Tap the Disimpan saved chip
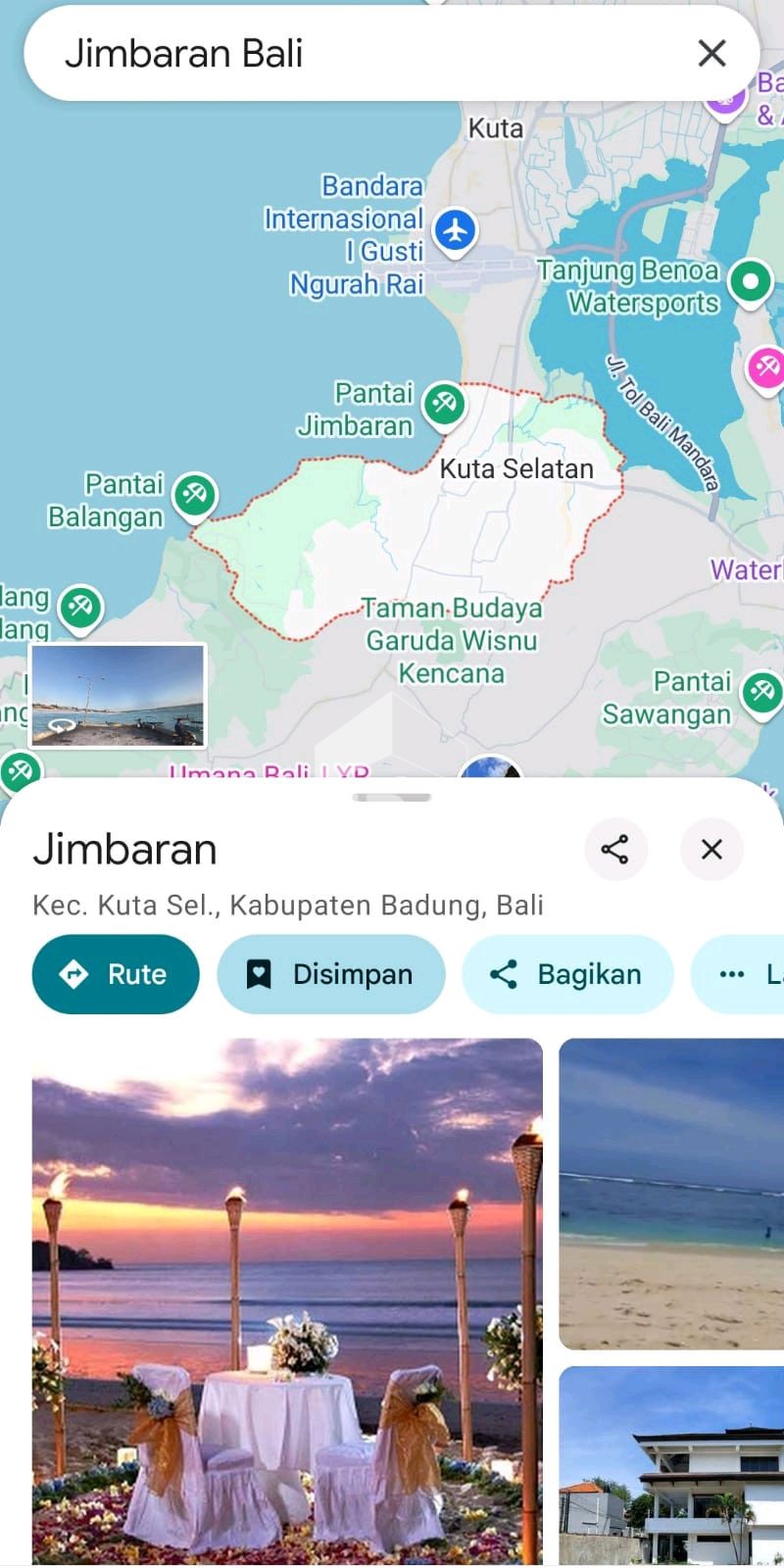 click(x=331, y=974)
